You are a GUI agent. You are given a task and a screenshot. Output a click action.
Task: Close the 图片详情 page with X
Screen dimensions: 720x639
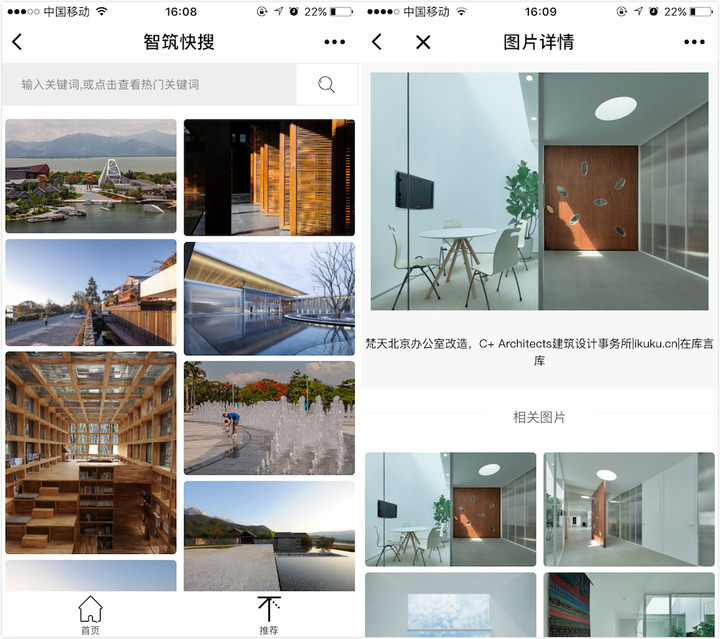[423, 42]
